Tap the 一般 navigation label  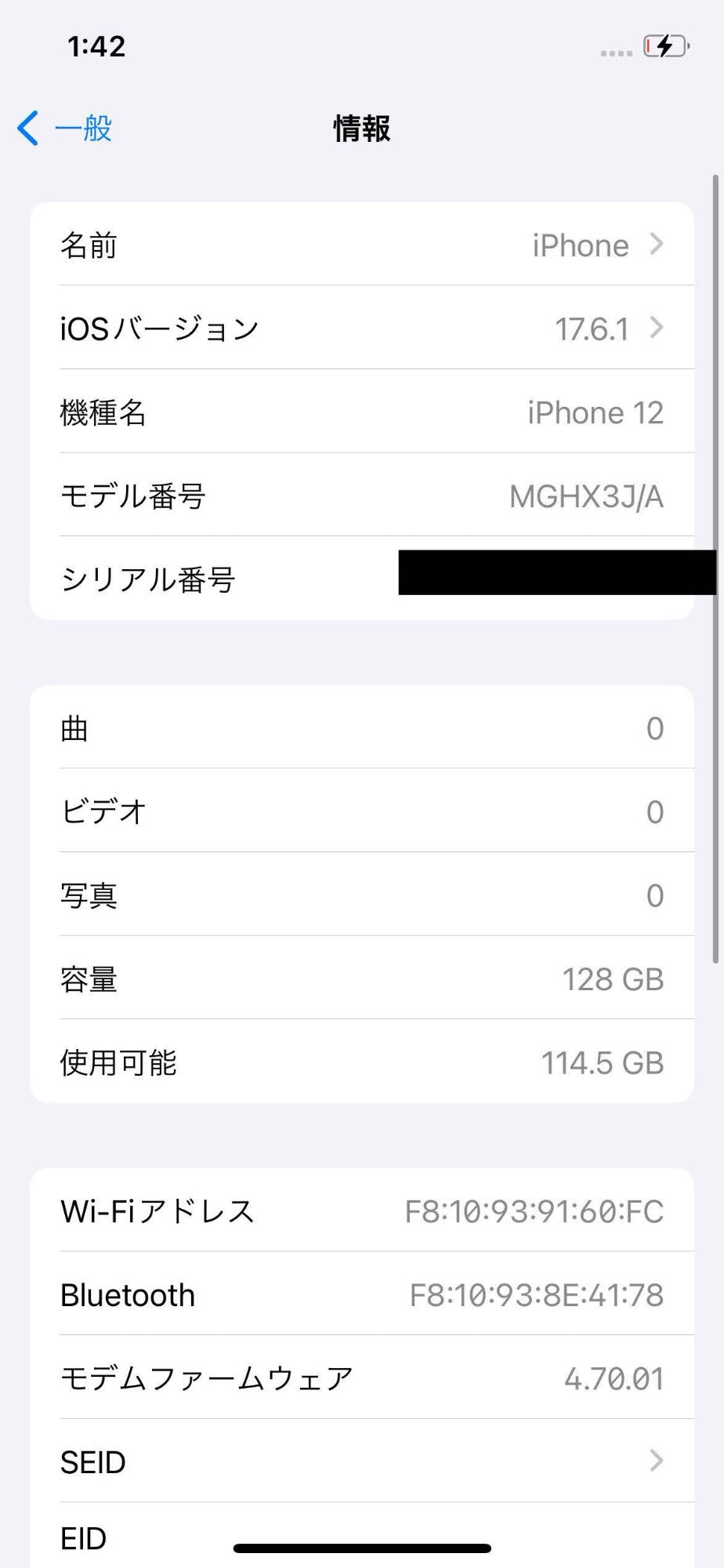pyautogui.click(x=81, y=128)
